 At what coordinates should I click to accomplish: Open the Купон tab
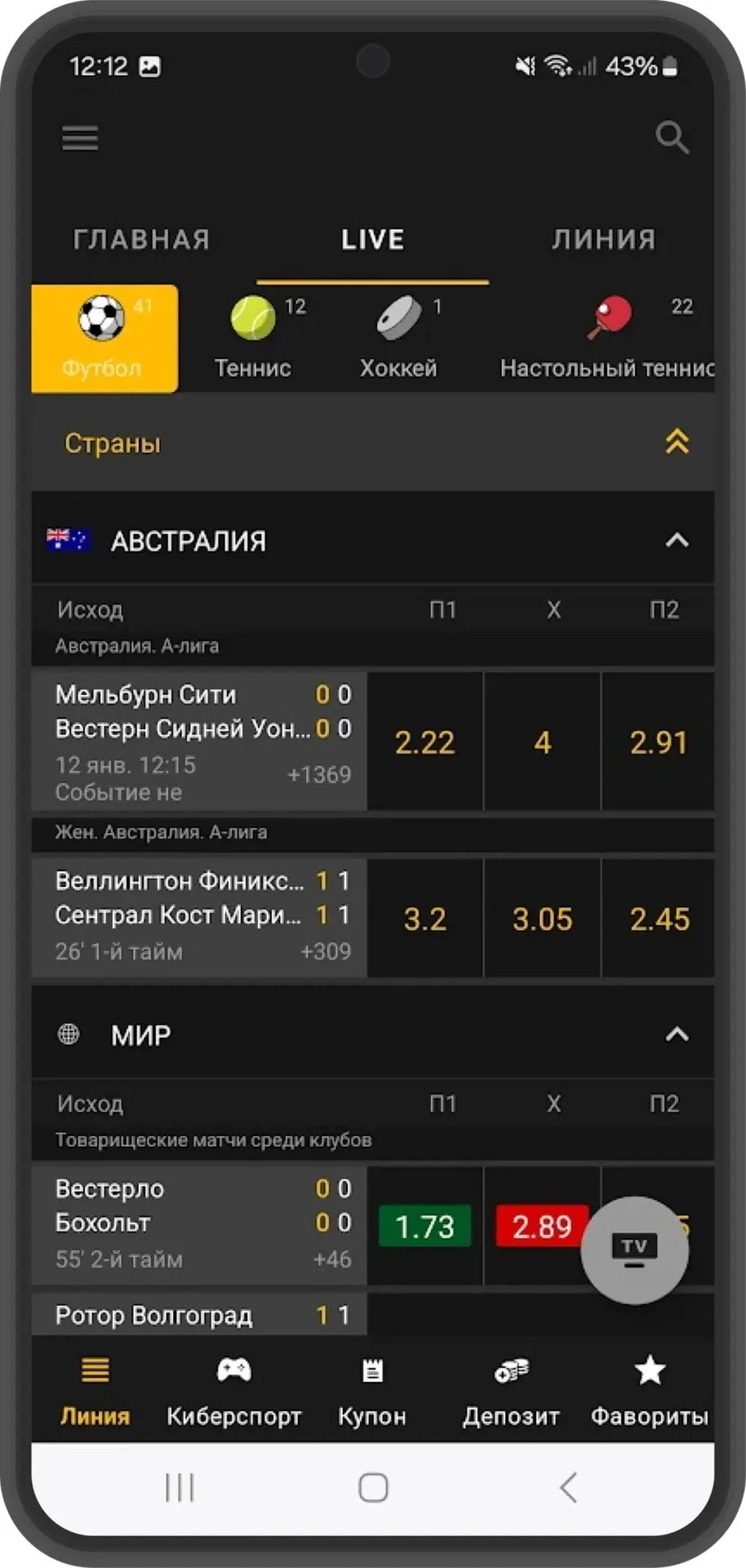click(372, 1392)
